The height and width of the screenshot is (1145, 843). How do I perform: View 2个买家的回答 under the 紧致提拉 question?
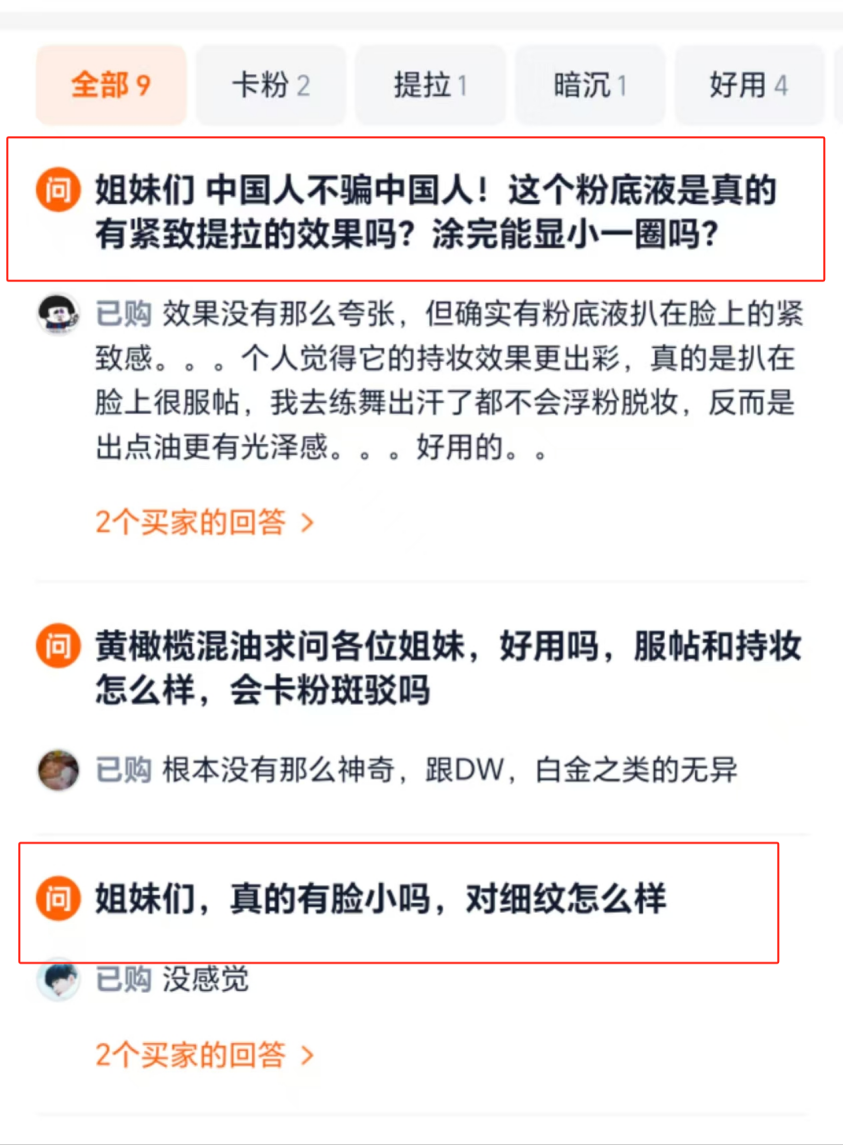(x=205, y=522)
